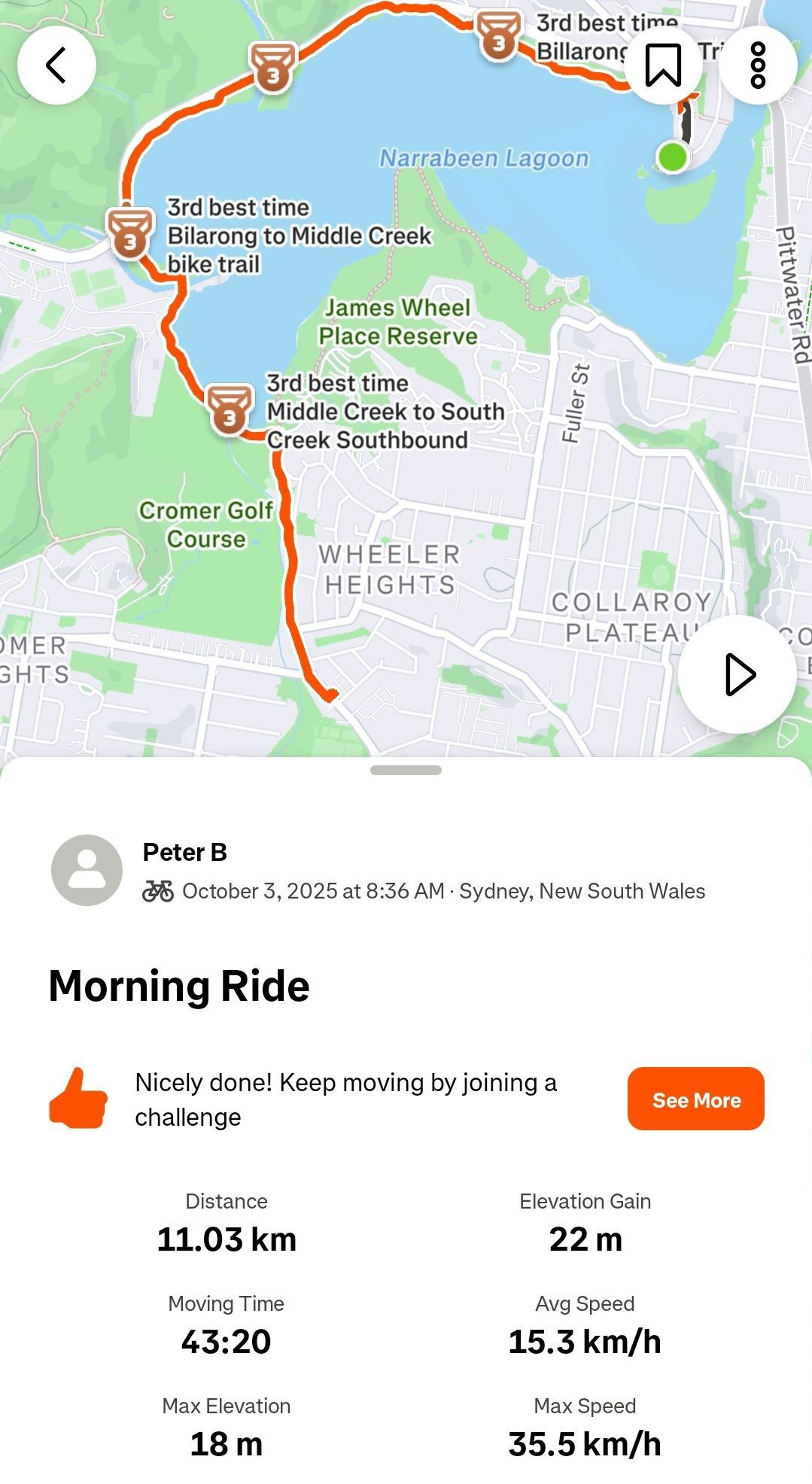
Task: Open Peter B's profile avatar
Action: coord(87,870)
